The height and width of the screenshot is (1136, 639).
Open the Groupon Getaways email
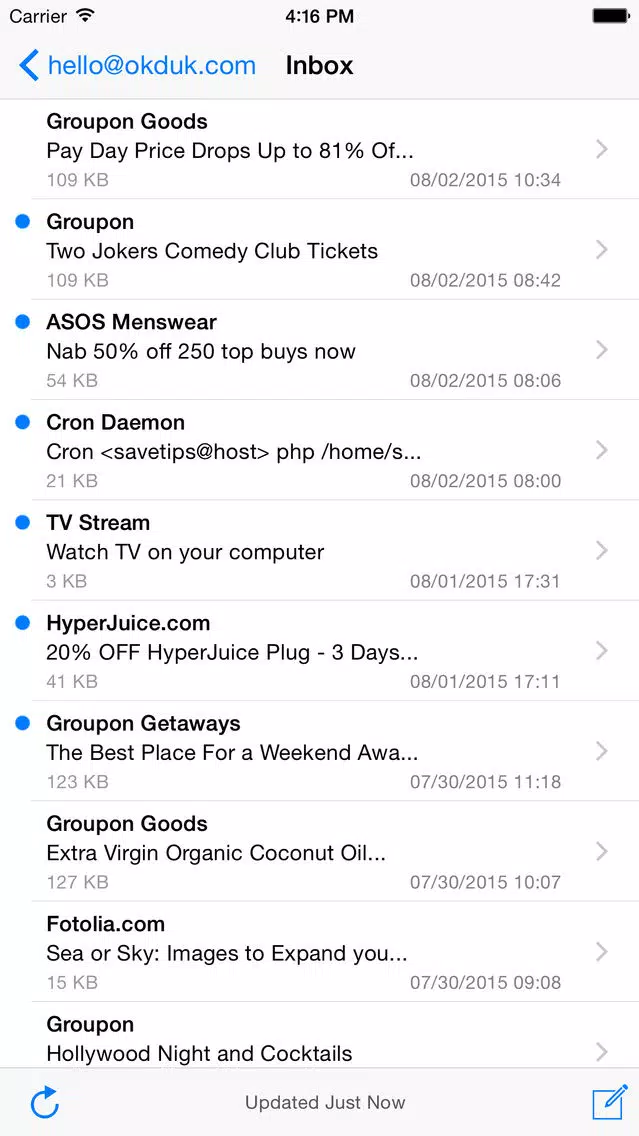point(320,751)
